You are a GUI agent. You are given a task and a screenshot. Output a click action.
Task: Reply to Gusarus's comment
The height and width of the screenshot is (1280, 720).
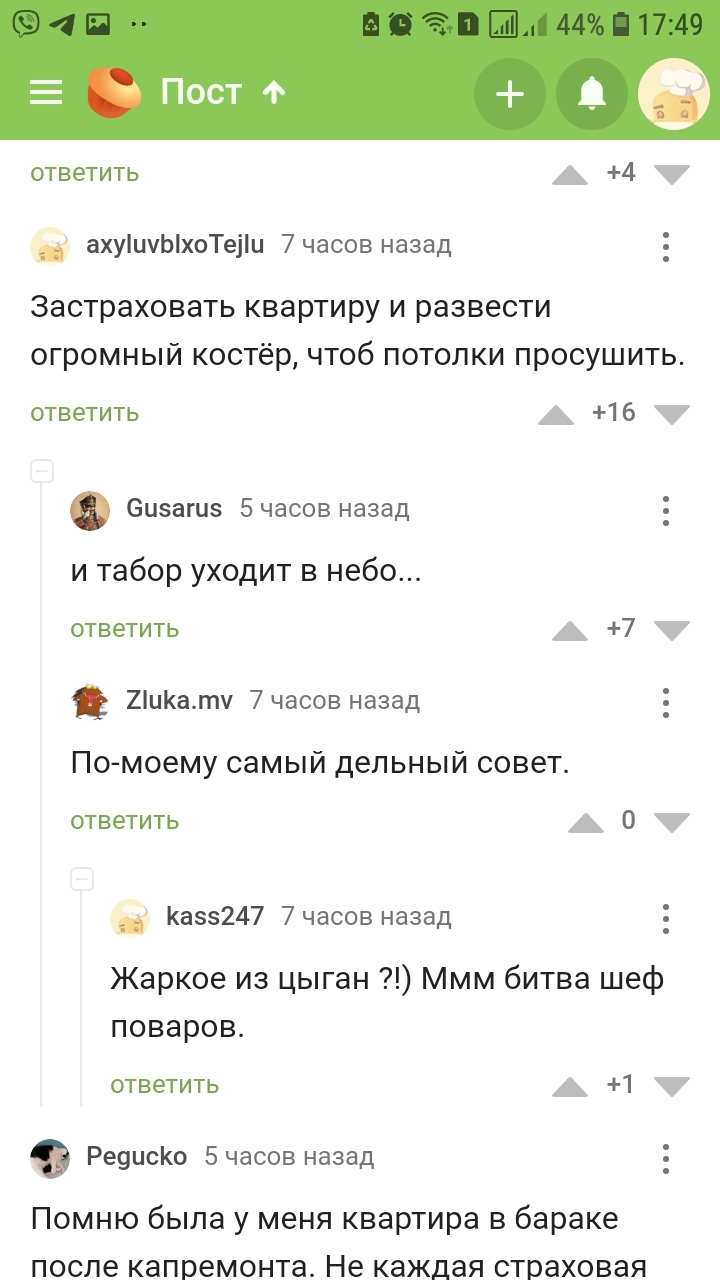(x=124, y=629)
